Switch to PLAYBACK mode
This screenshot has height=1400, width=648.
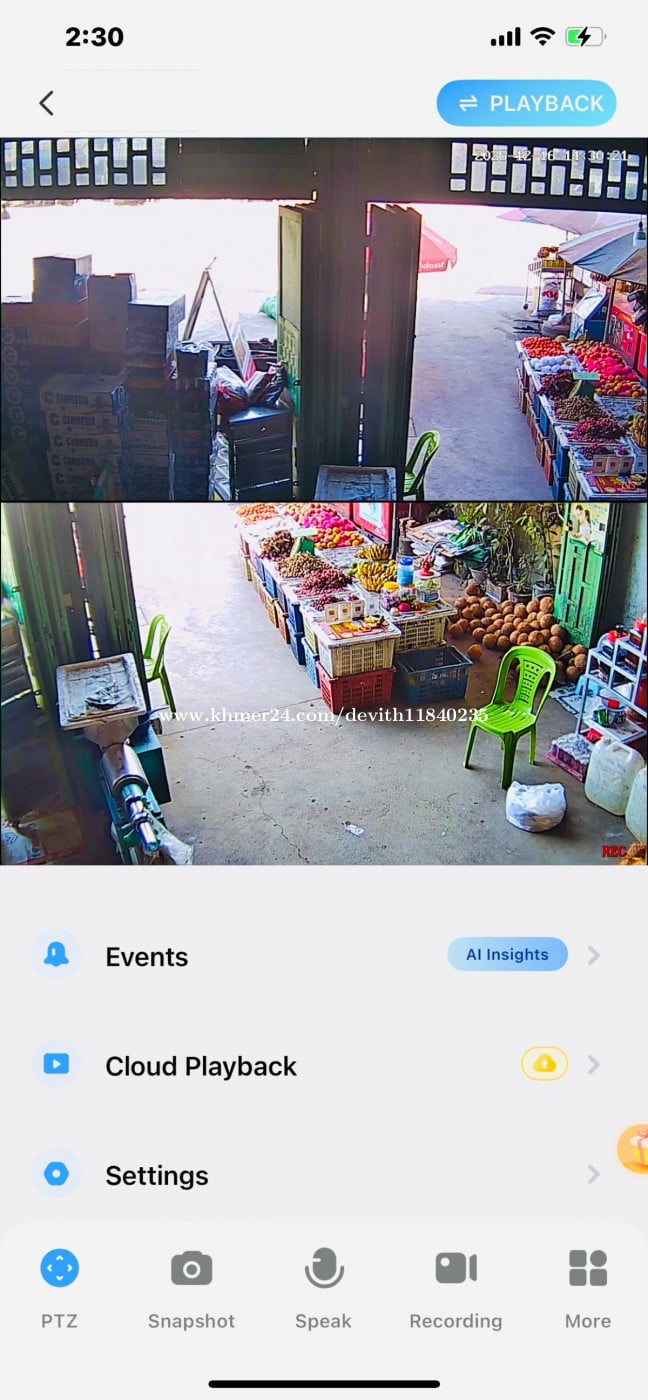526,103
